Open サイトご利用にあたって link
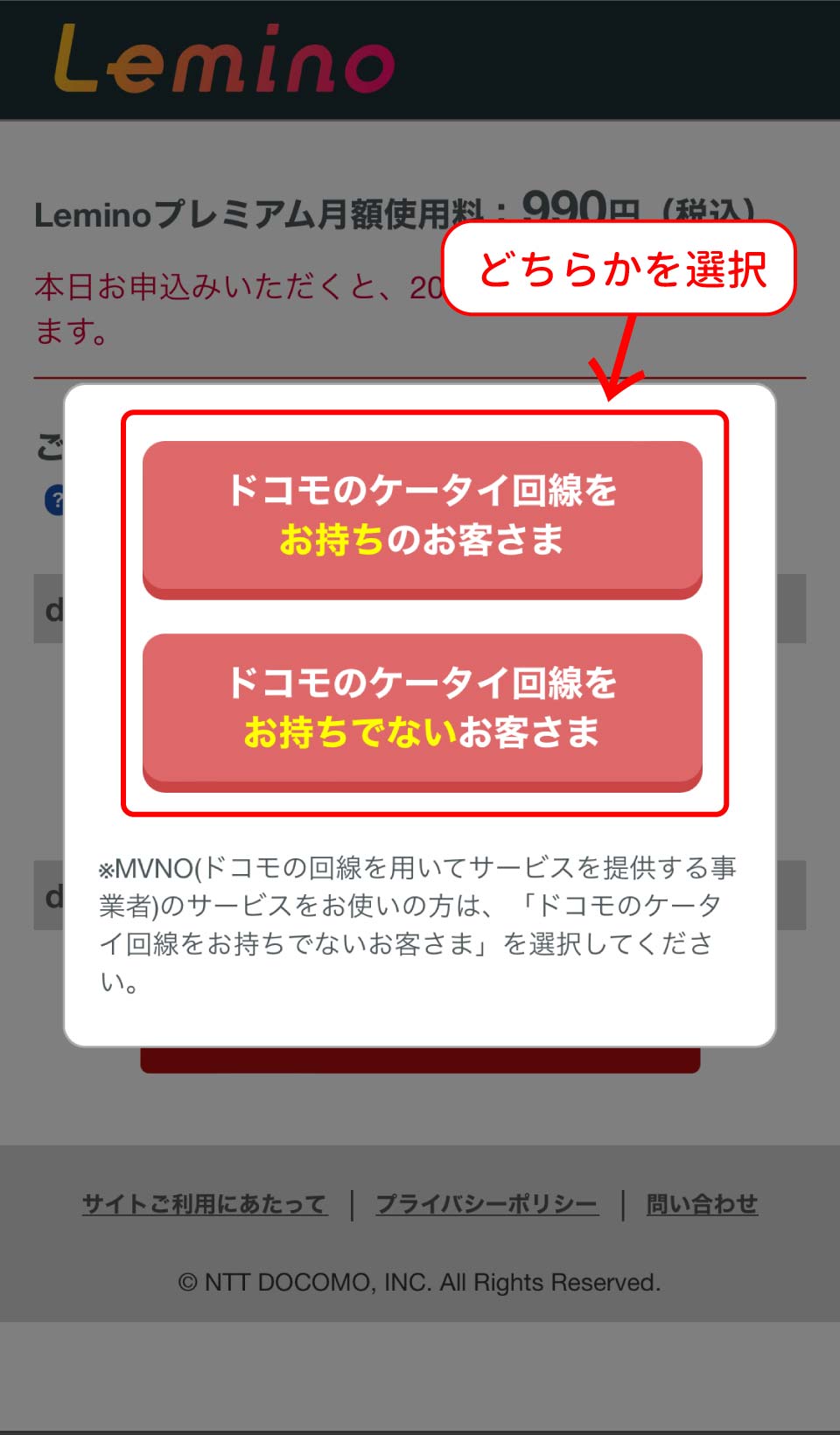The height and width of the screenshot is (1435, 840). [205, 1204]
